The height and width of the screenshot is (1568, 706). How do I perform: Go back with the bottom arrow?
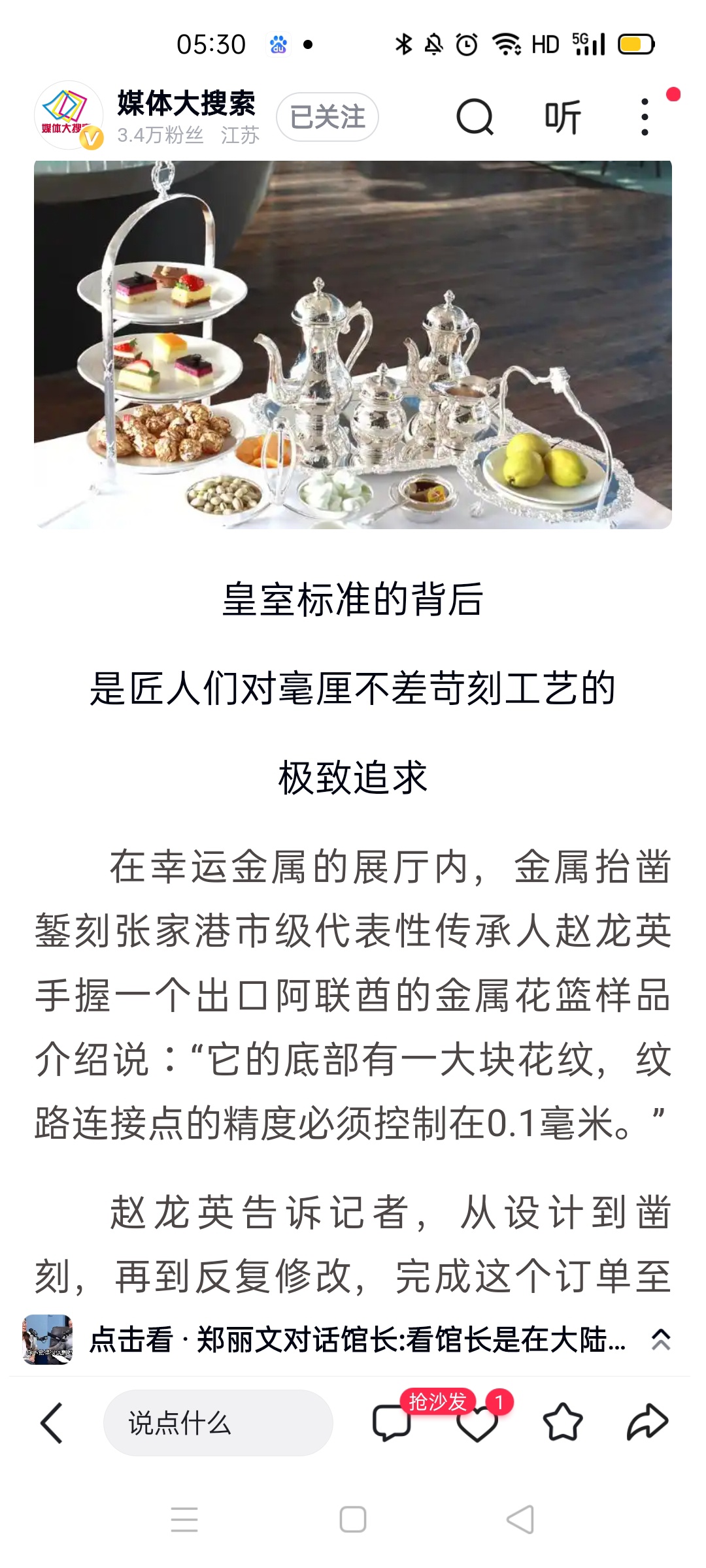point(52,1422)
